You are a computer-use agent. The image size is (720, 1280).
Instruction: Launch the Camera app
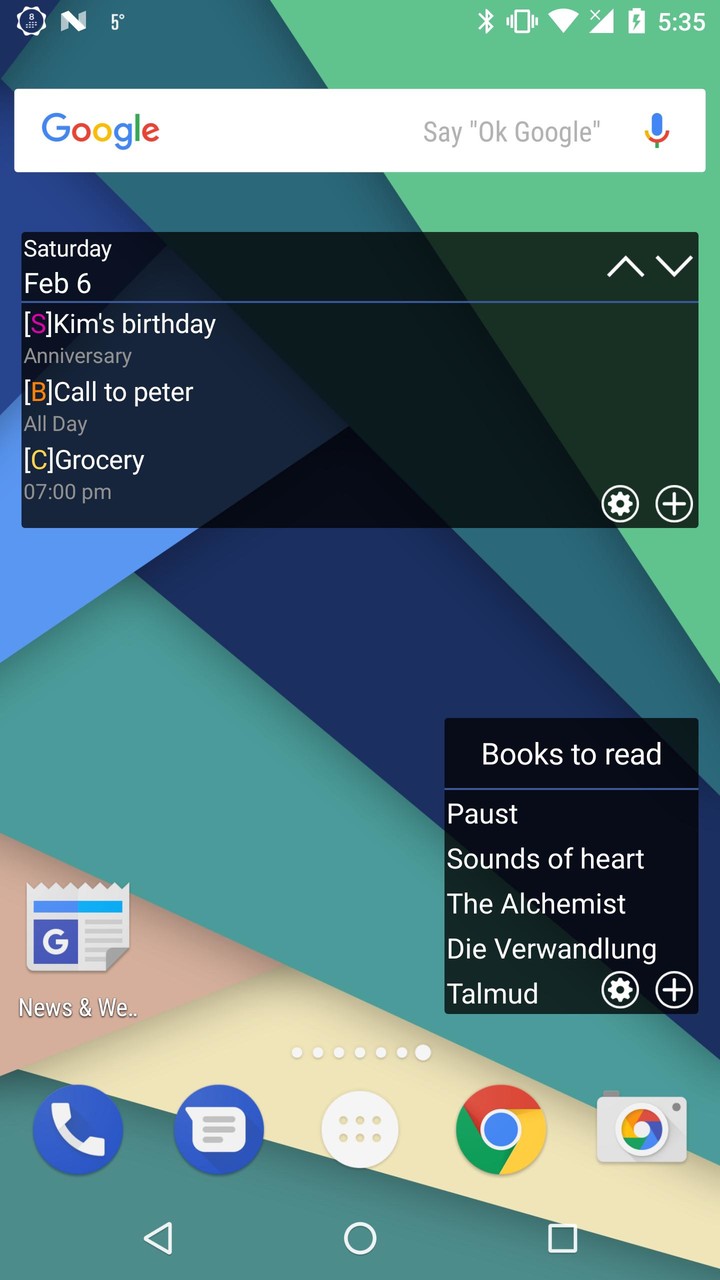point(641,1129)
